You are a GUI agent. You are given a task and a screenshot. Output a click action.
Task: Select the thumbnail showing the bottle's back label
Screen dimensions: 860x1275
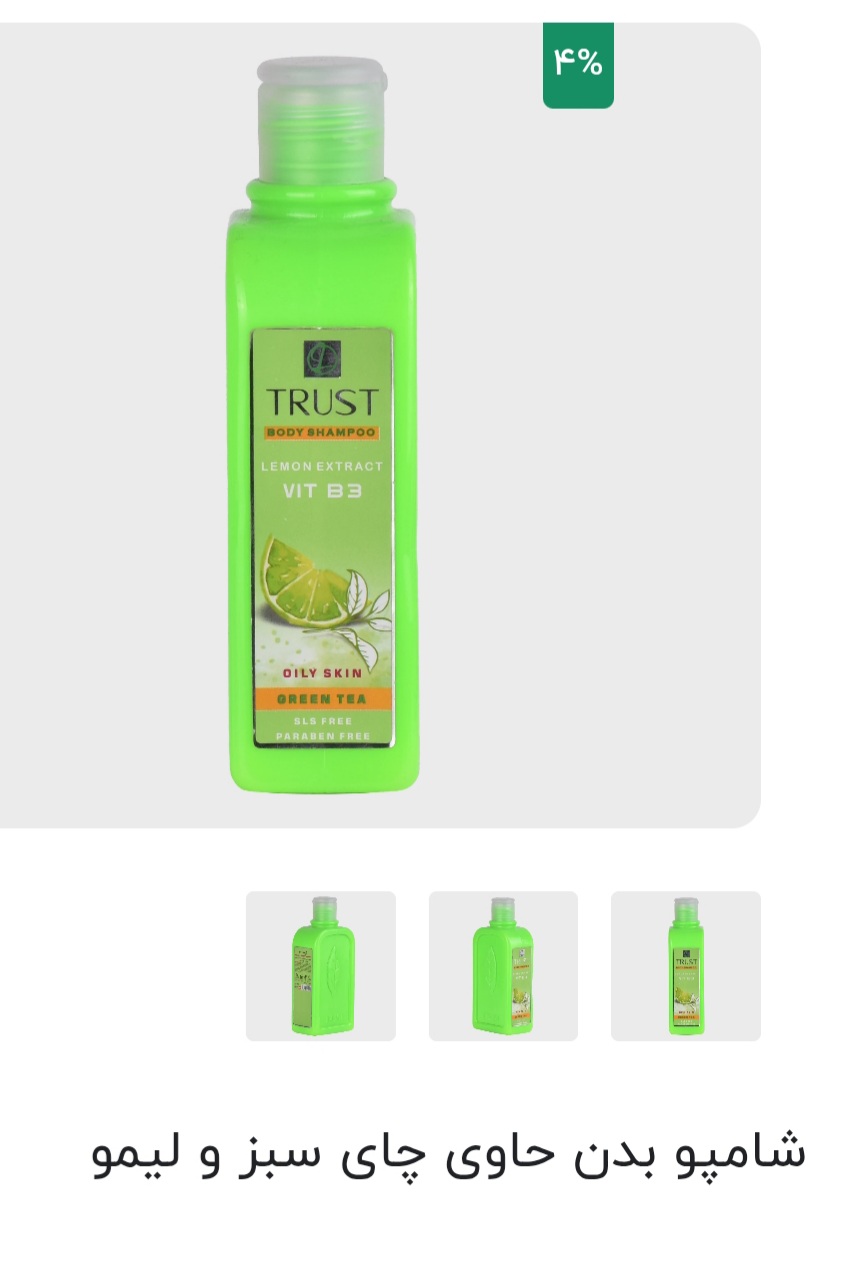(321, 966)
